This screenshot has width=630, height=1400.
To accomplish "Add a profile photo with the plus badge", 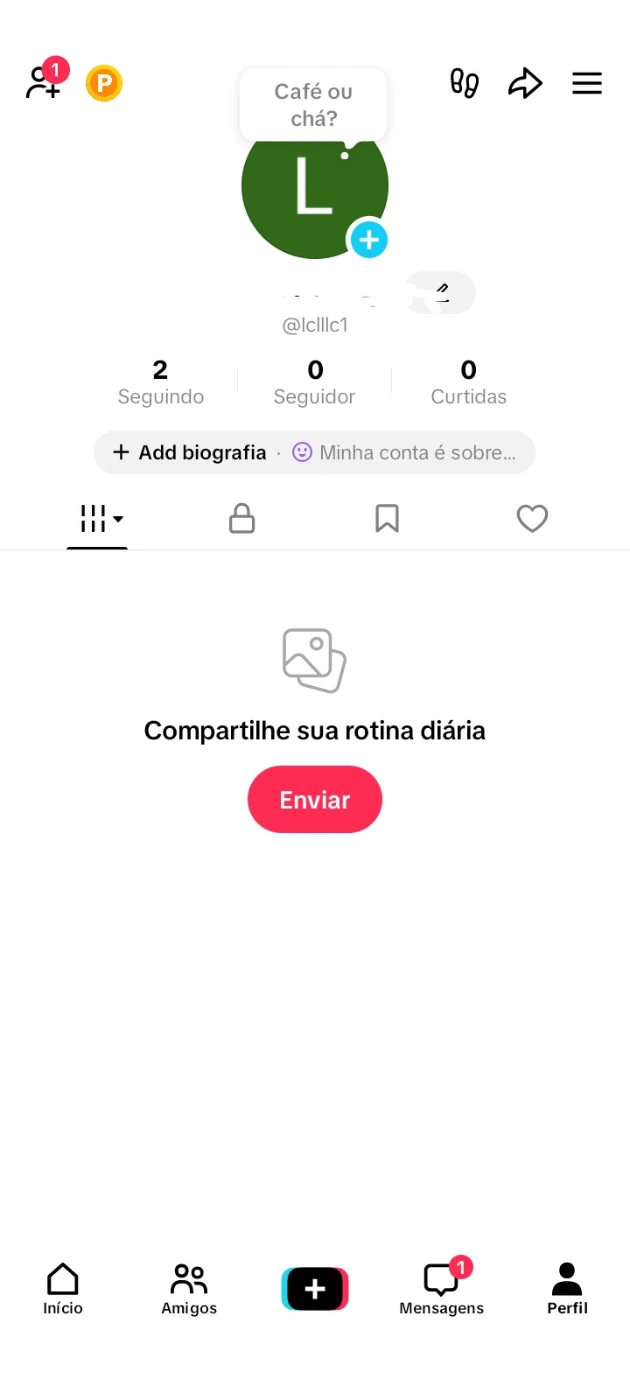I will [369, 240].
